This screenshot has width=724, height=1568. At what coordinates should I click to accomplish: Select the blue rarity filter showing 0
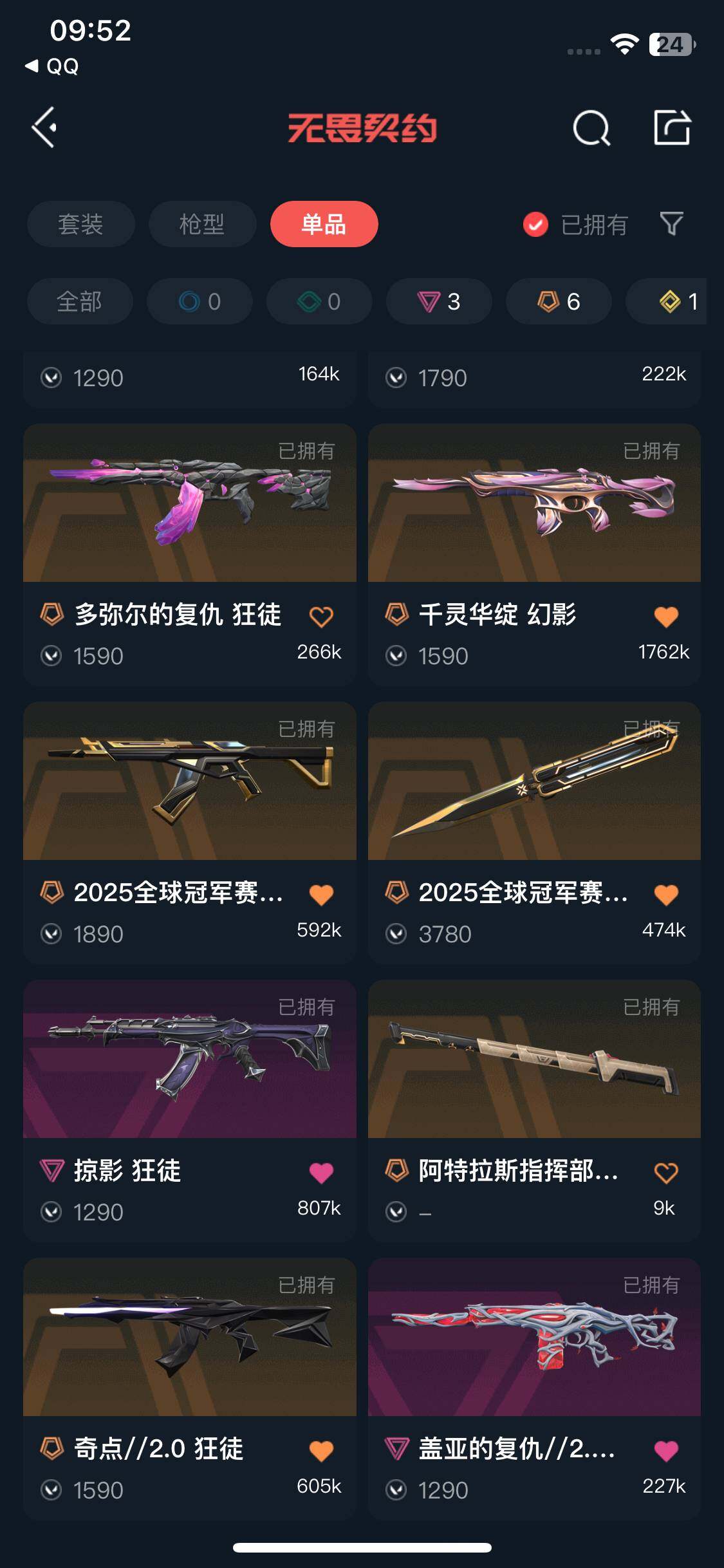200,301
